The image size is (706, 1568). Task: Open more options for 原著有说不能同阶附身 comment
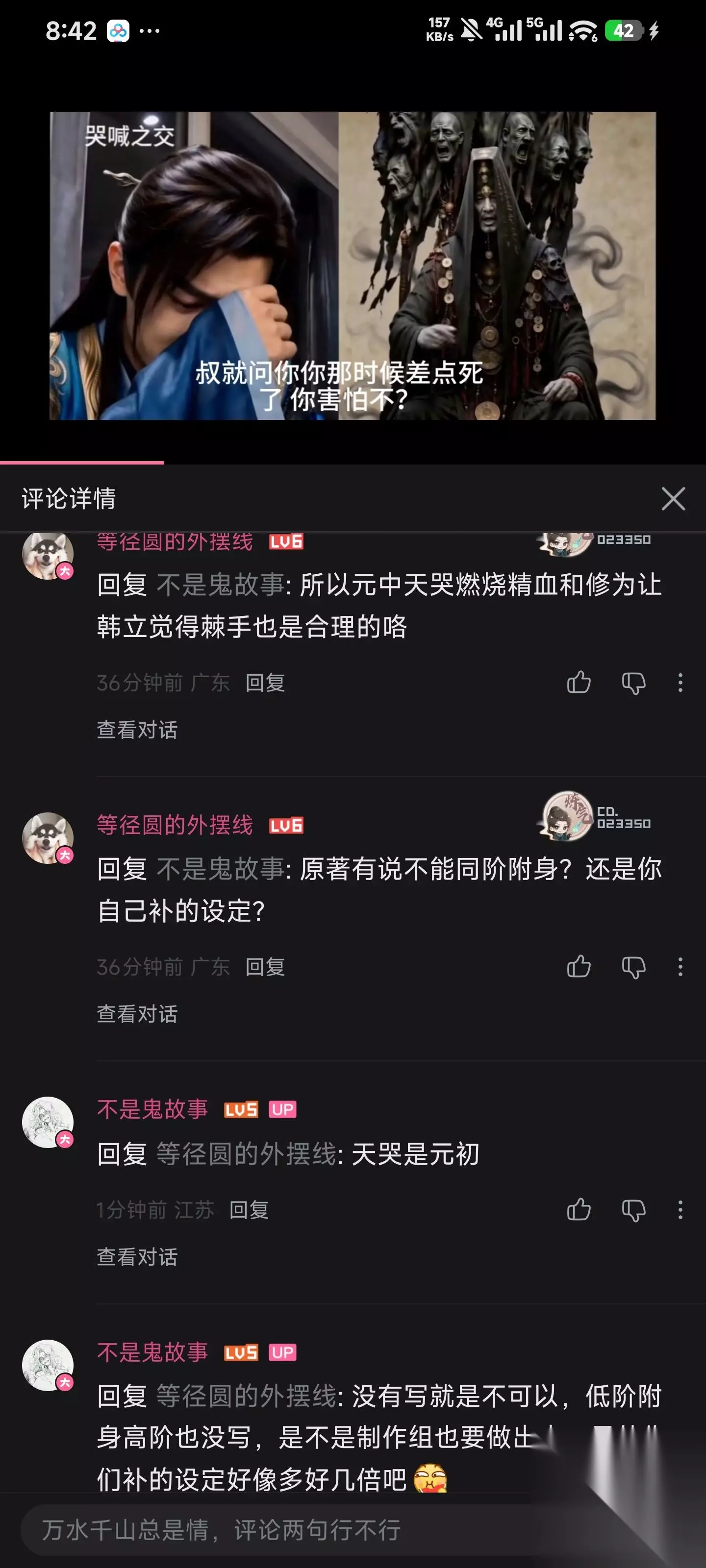point(681,967)
